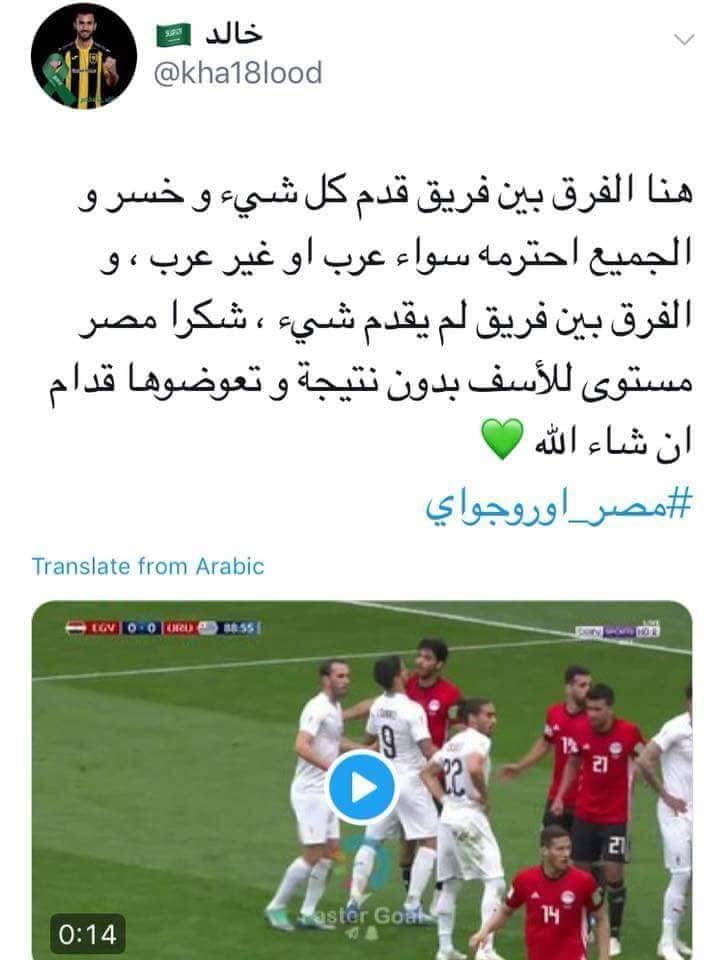Translate the tweet from Arabic
This screenshot has height=960, width=724.
click(x=148, y=566)
